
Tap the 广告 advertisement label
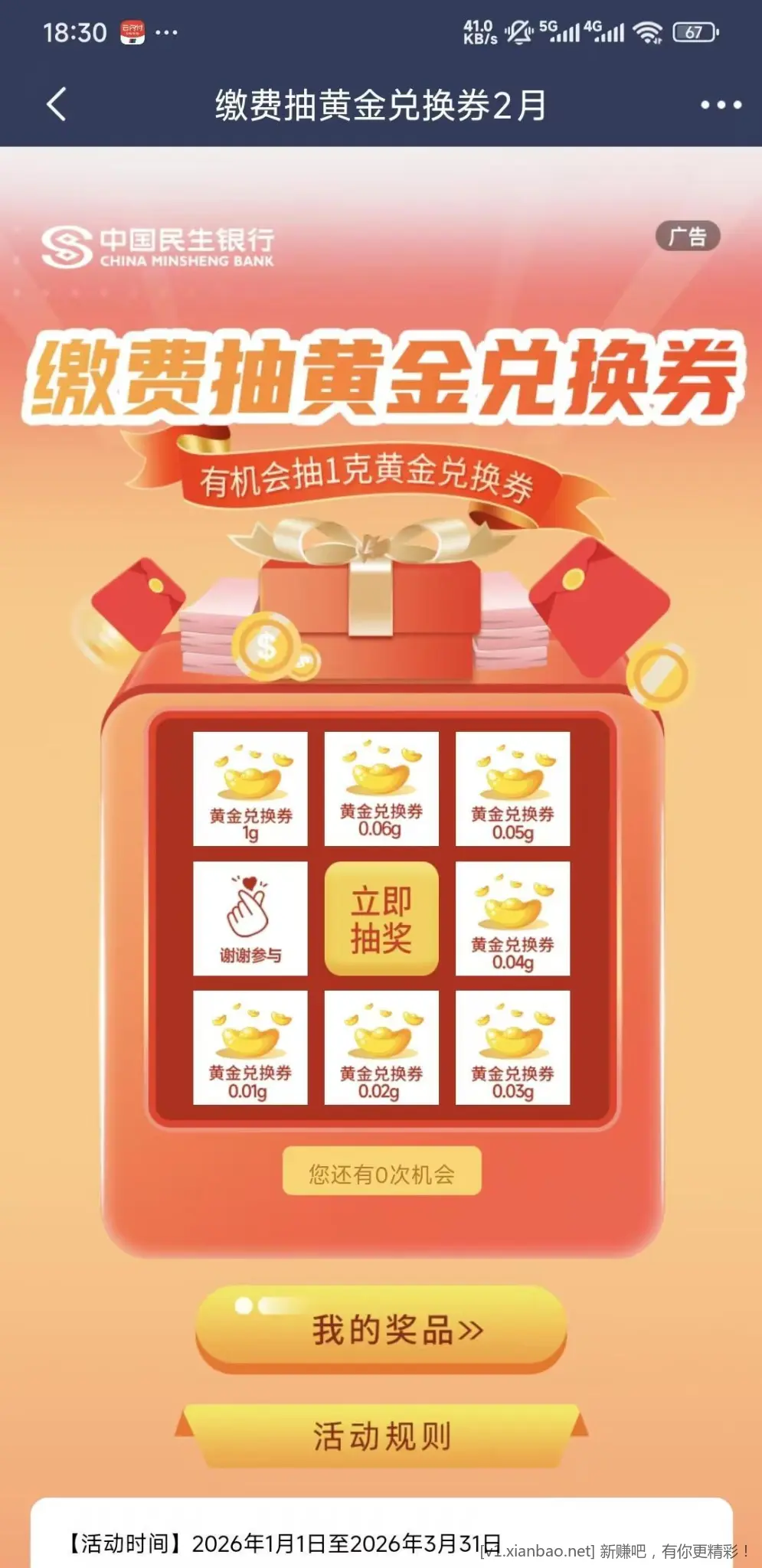688,237
